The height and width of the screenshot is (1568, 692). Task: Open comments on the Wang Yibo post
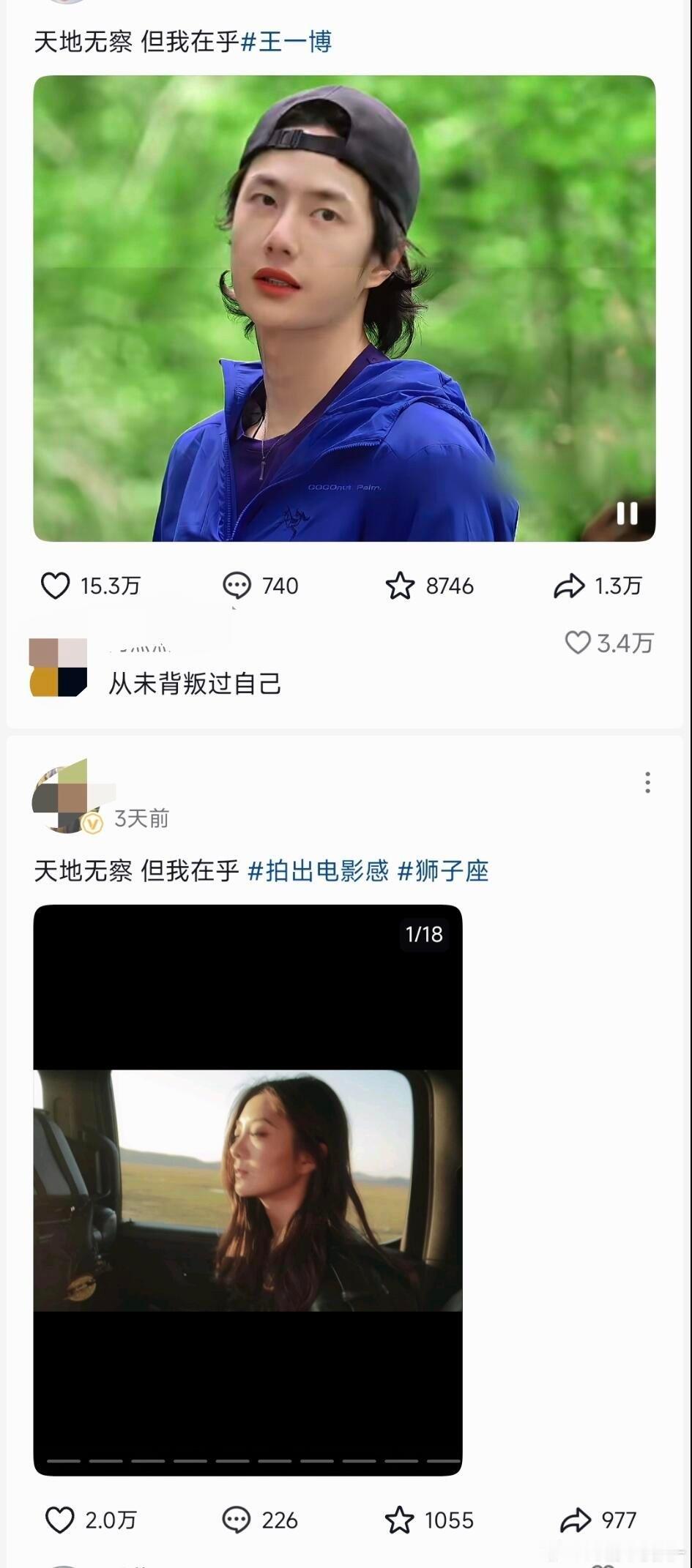pos(238,586)
